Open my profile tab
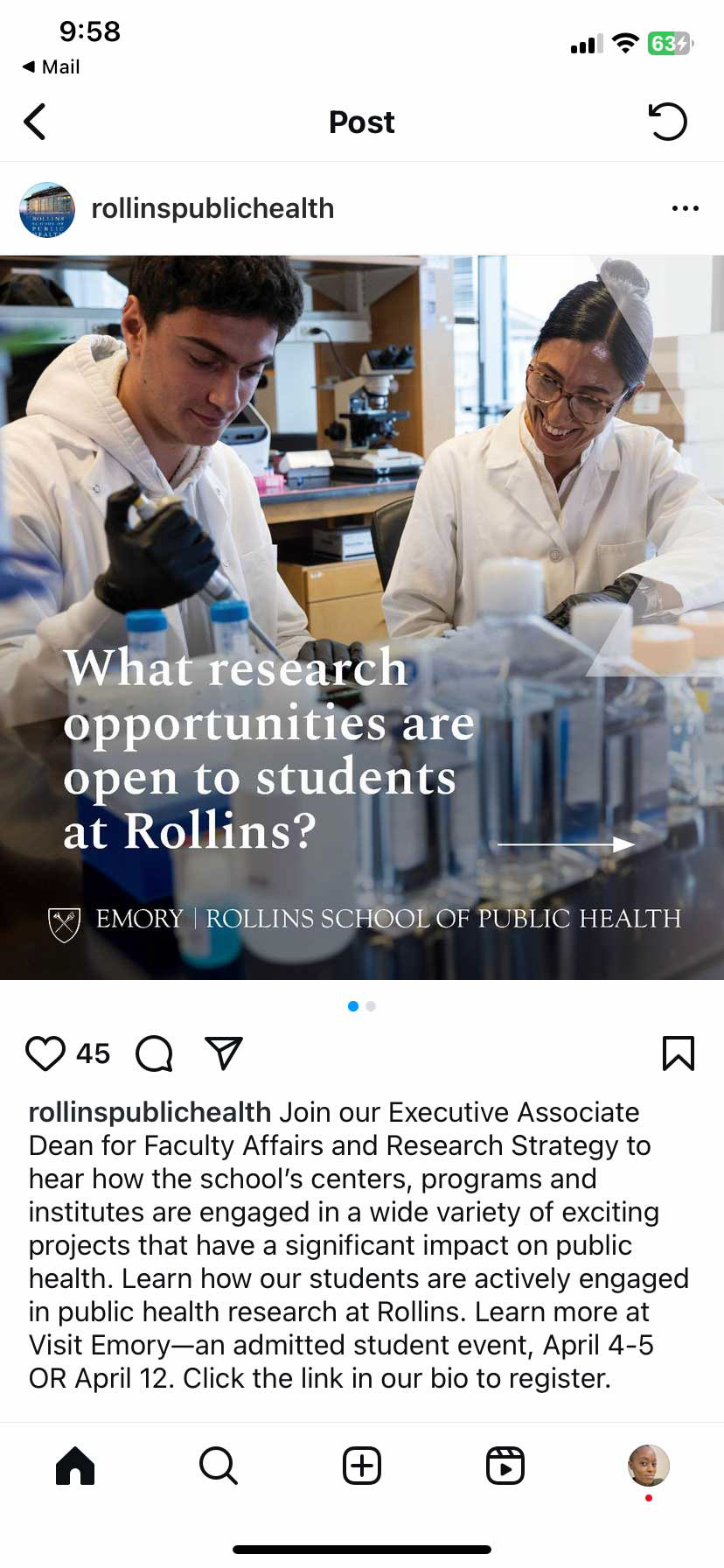The image size is (724, 1568). (649, 1466)
